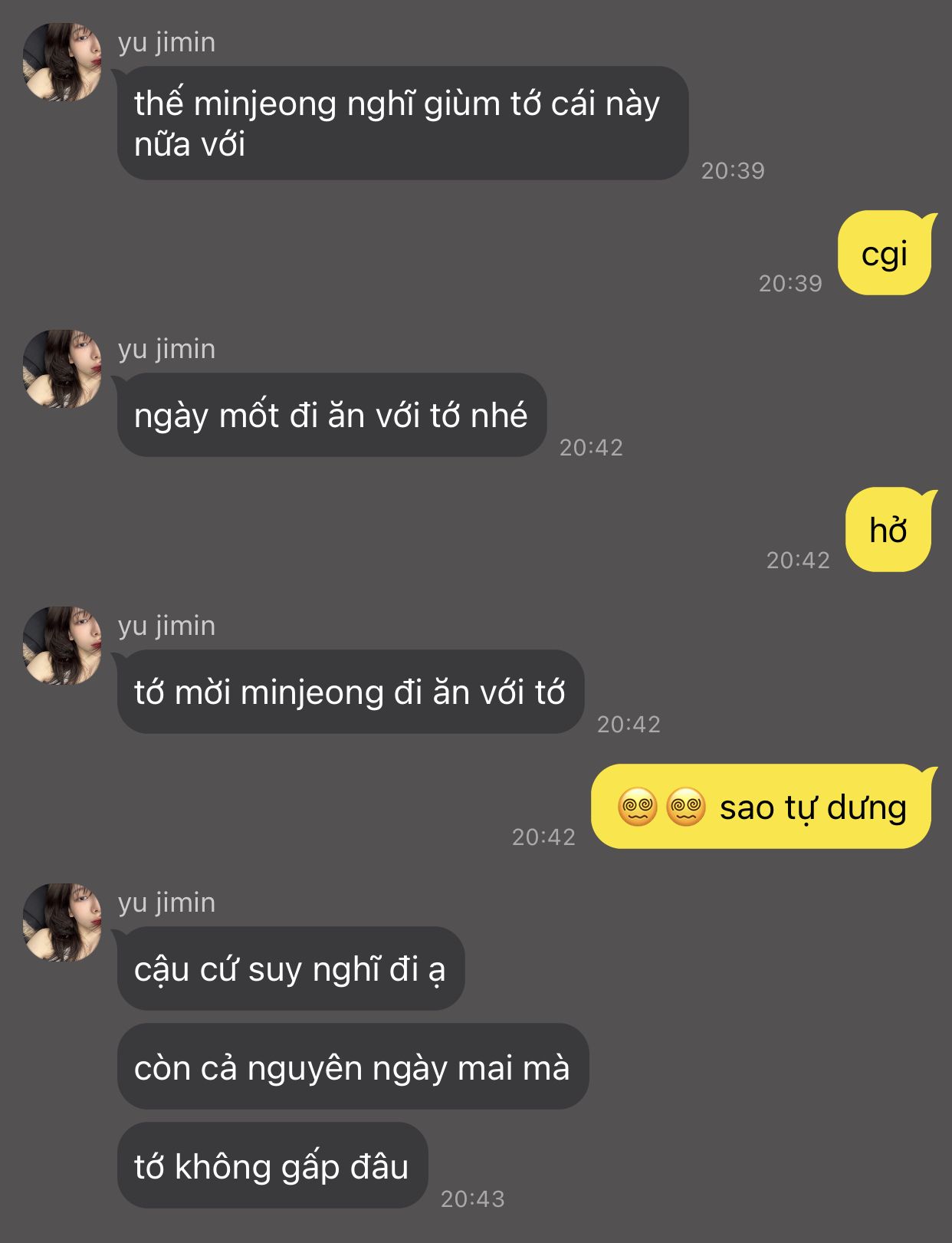The height and width of the screenshot is (1243, 952).
Task: View profile from avatar beside "tớ mời minjeong"
Action: tap(62, 646)
